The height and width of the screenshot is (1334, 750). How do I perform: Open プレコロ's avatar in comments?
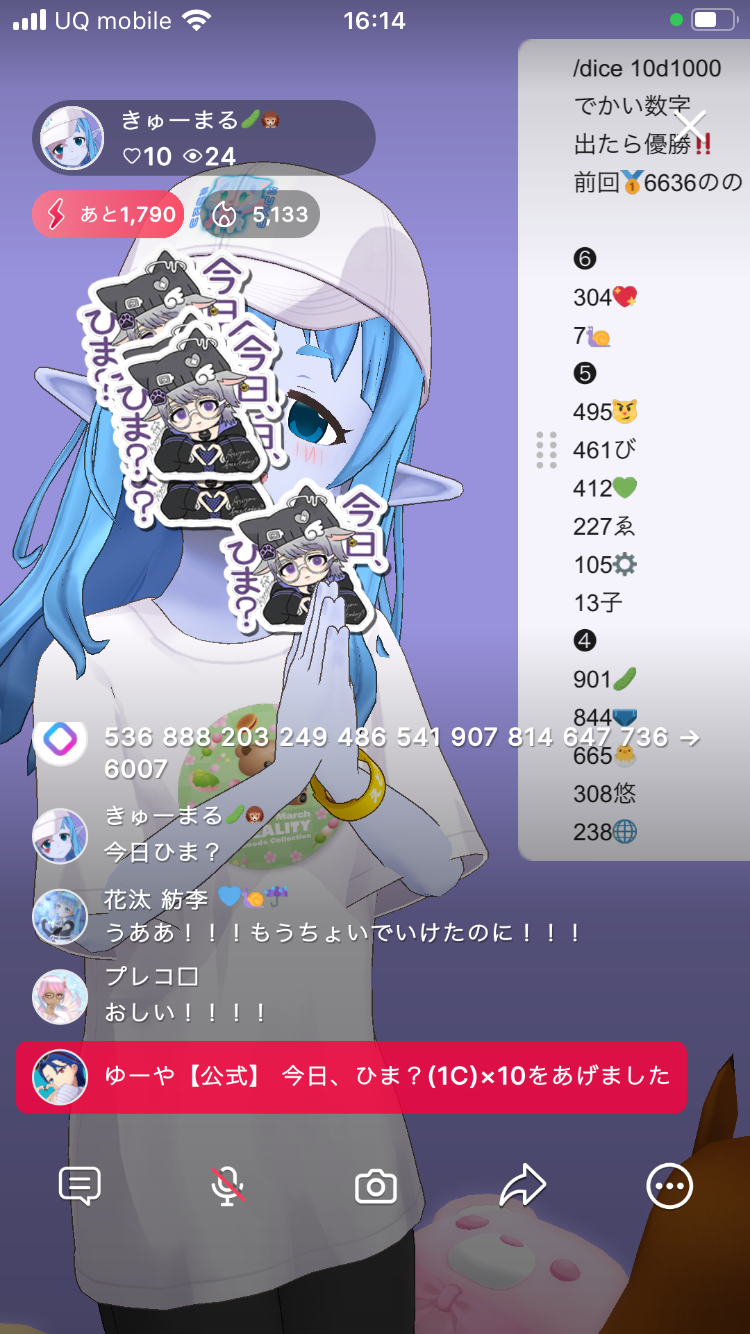tap(60, 996)
